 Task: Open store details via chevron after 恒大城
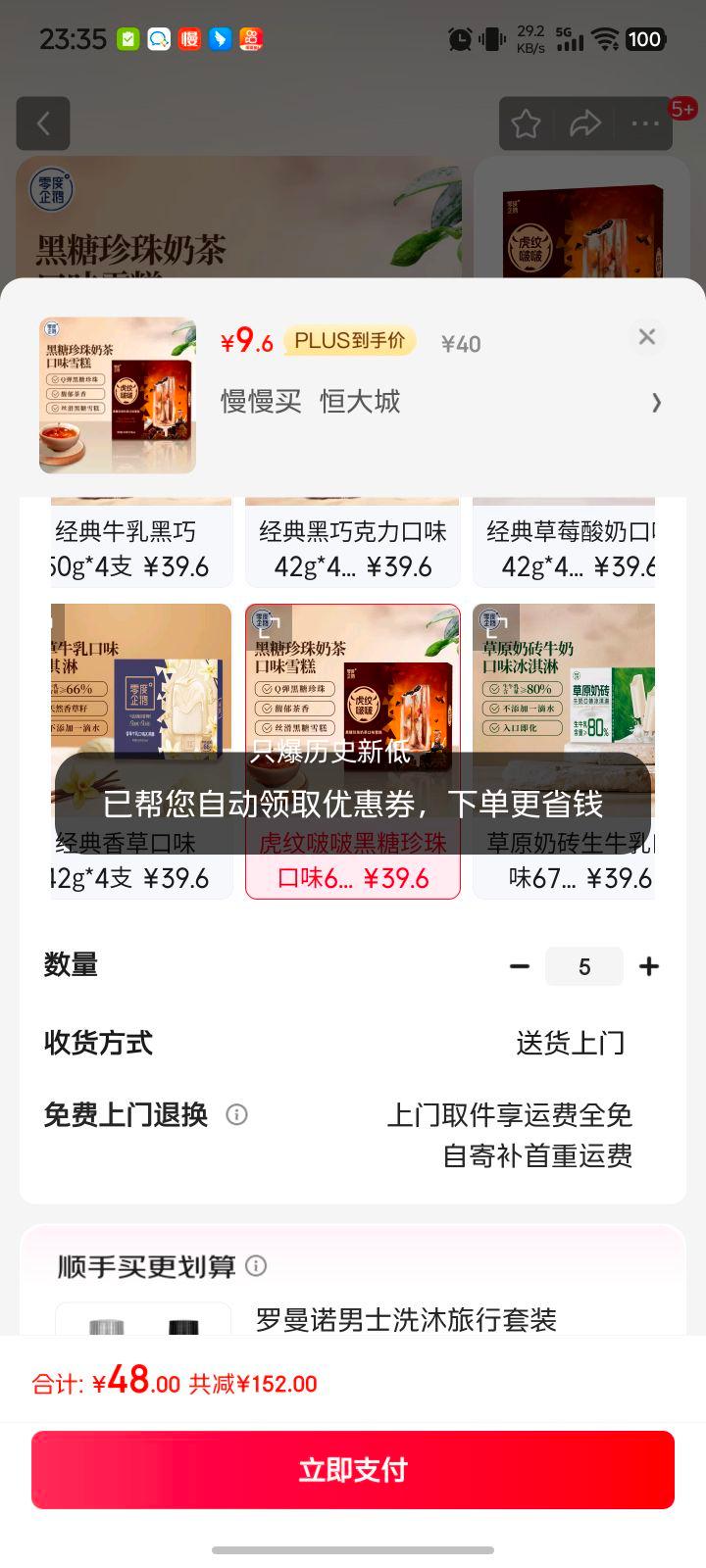(x=656, y=403)
